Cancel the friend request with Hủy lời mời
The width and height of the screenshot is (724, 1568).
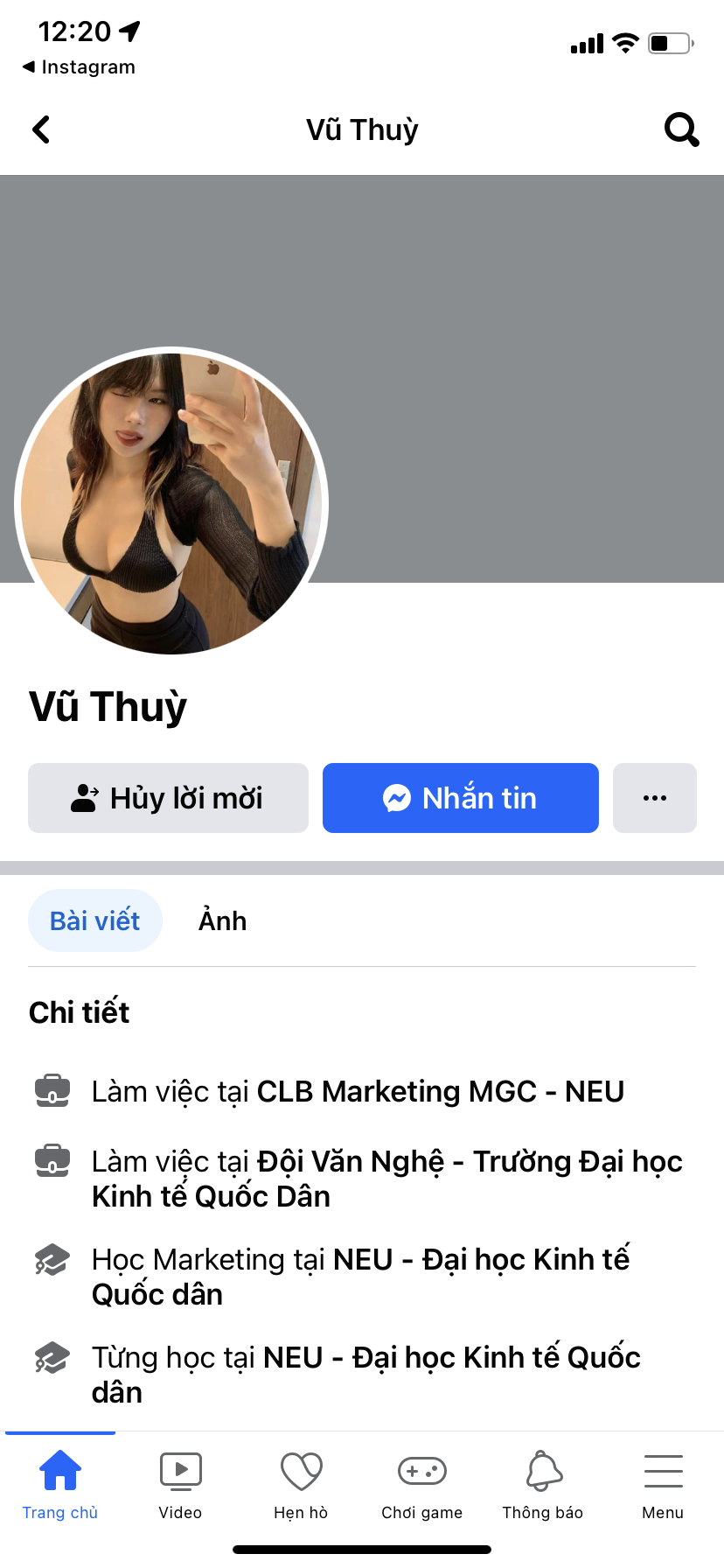tap(168, 798)
